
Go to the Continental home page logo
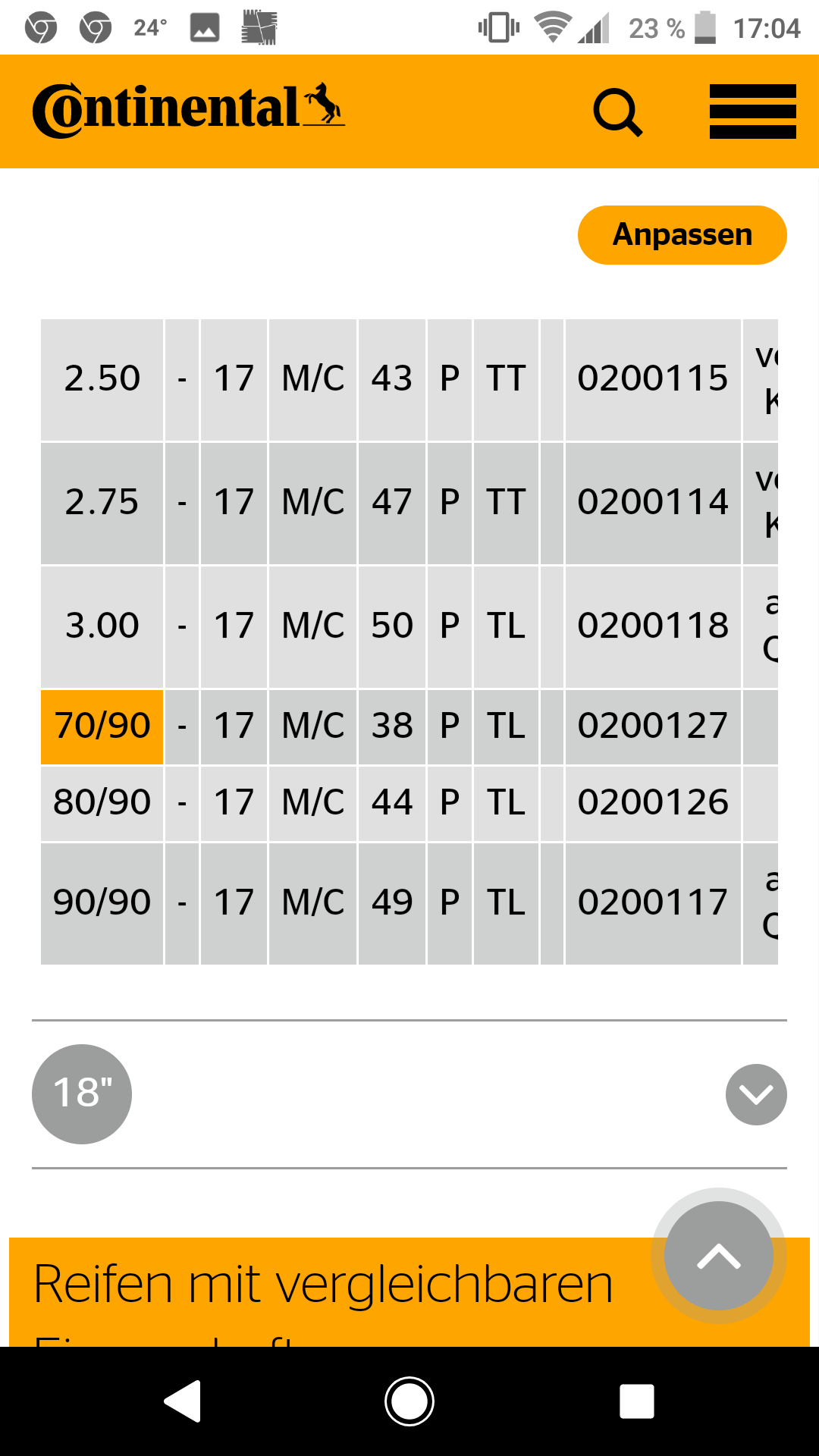point(188,110)
